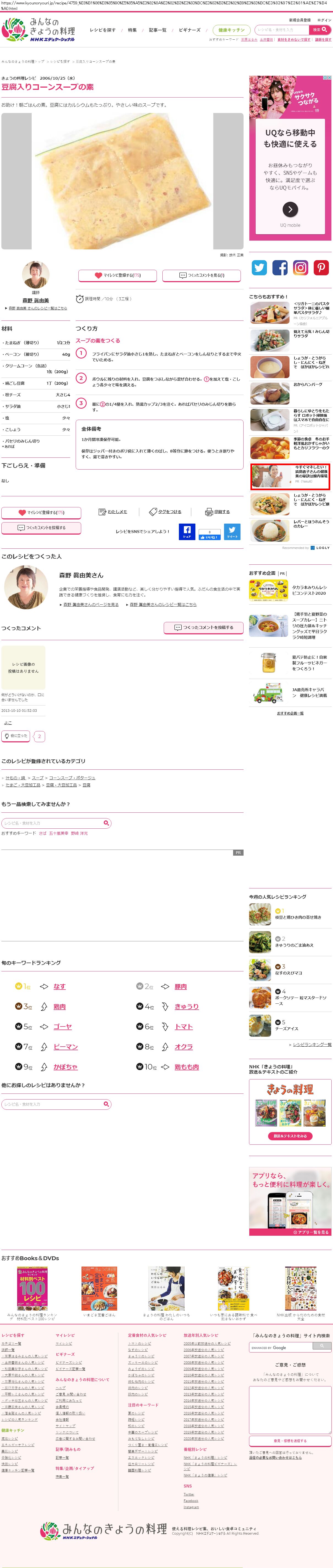333x1568 pixels.
Task: Open the 記事一覧 page
Action: (x=157, y=30)
